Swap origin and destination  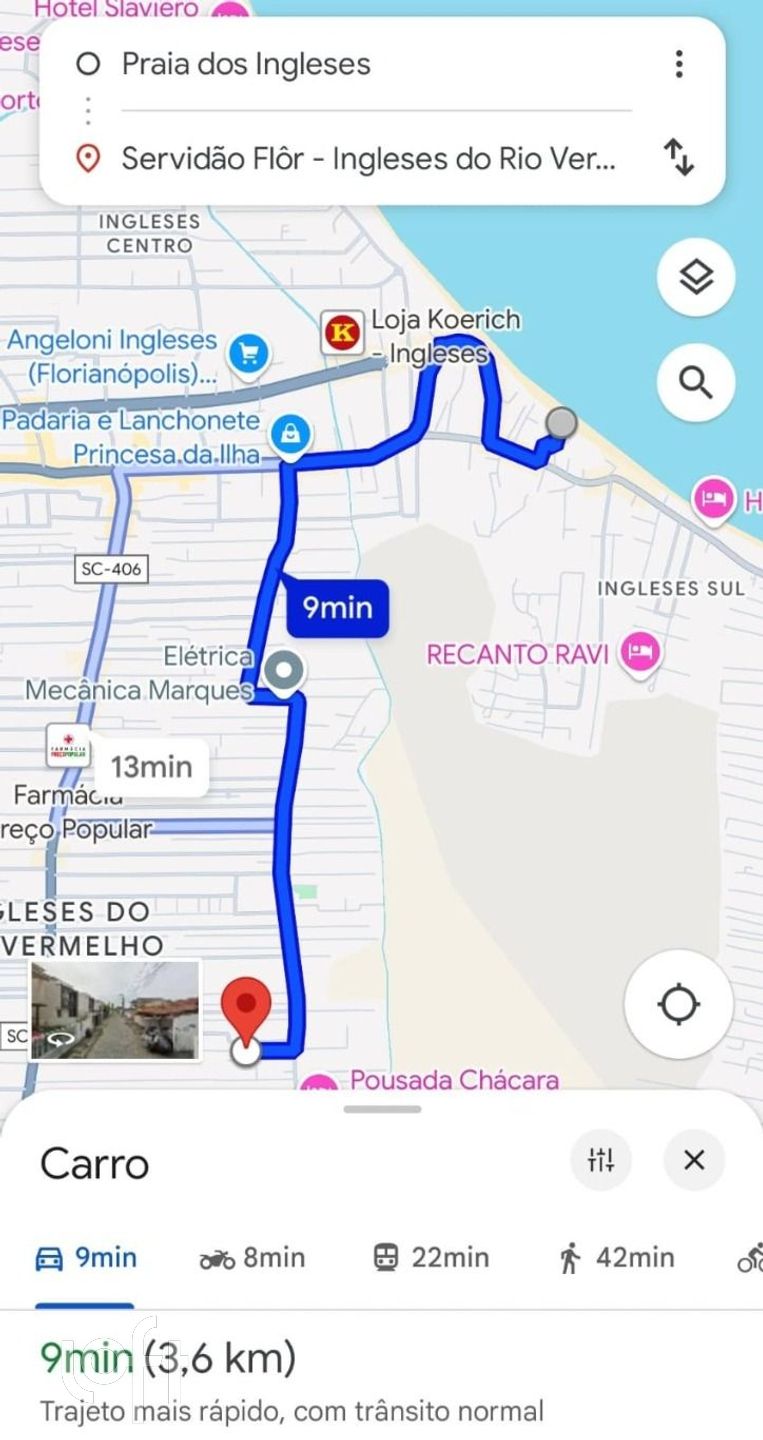pyautogui.click(x=679, y=158)
